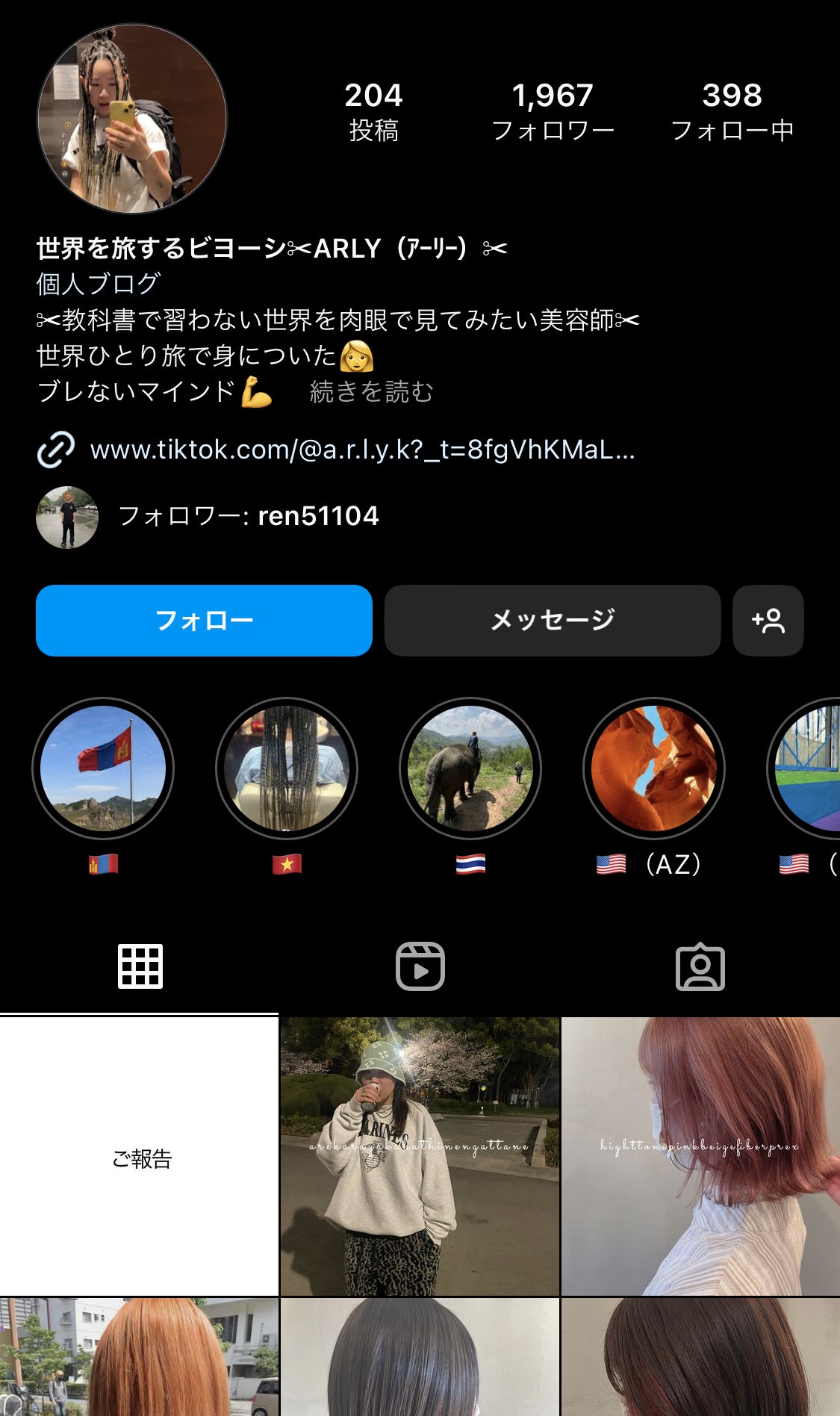
Task: Switch to the tagged photos tab
Action: [x=700, y=966]
